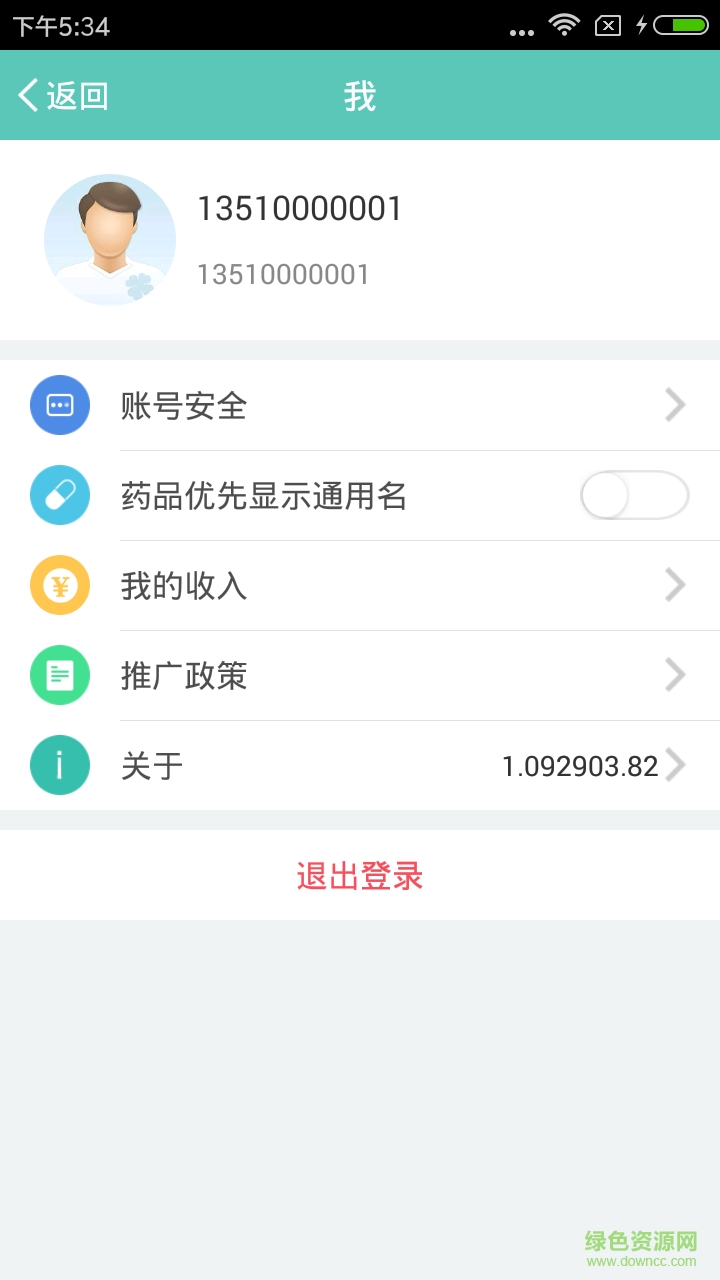720x1280 pixels.
Task: Open the profile avatar picture
Action: [x=110, y=240]
